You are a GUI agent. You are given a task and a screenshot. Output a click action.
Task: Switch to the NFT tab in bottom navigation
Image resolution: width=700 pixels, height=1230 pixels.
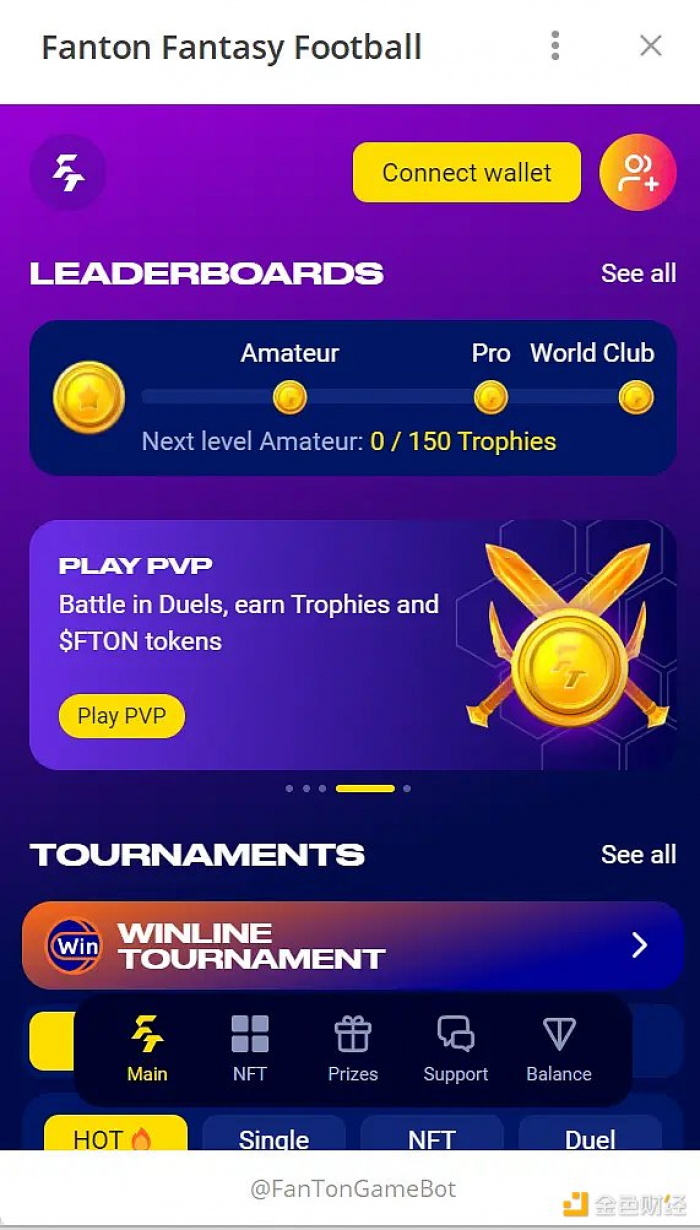249,1049
